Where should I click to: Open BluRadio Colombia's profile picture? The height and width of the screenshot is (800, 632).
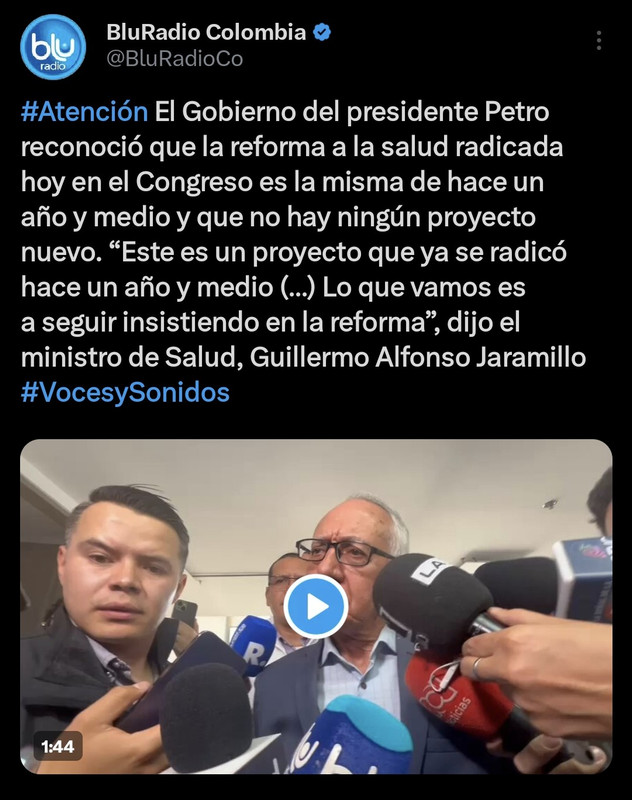coord(52,46)
